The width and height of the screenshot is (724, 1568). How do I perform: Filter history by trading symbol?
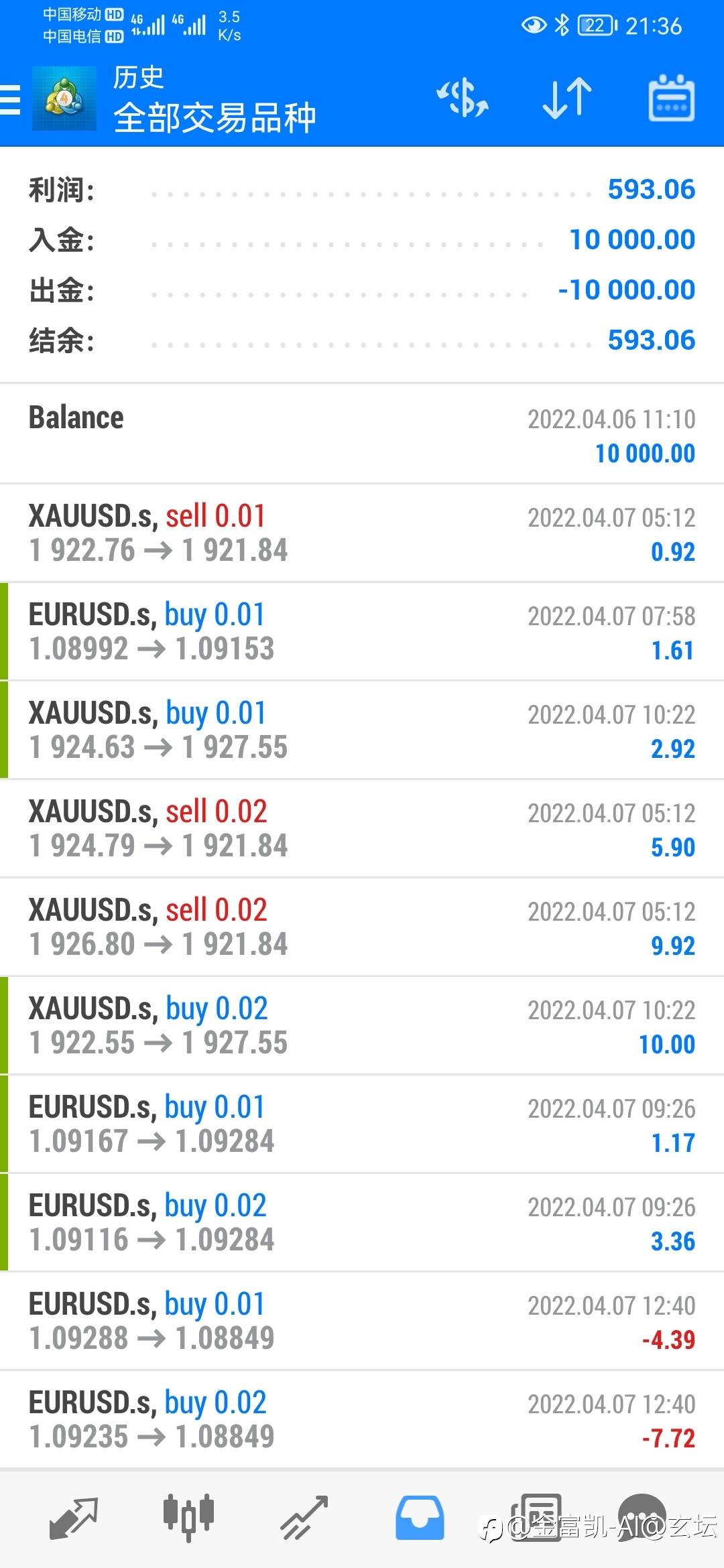point(463,99)
